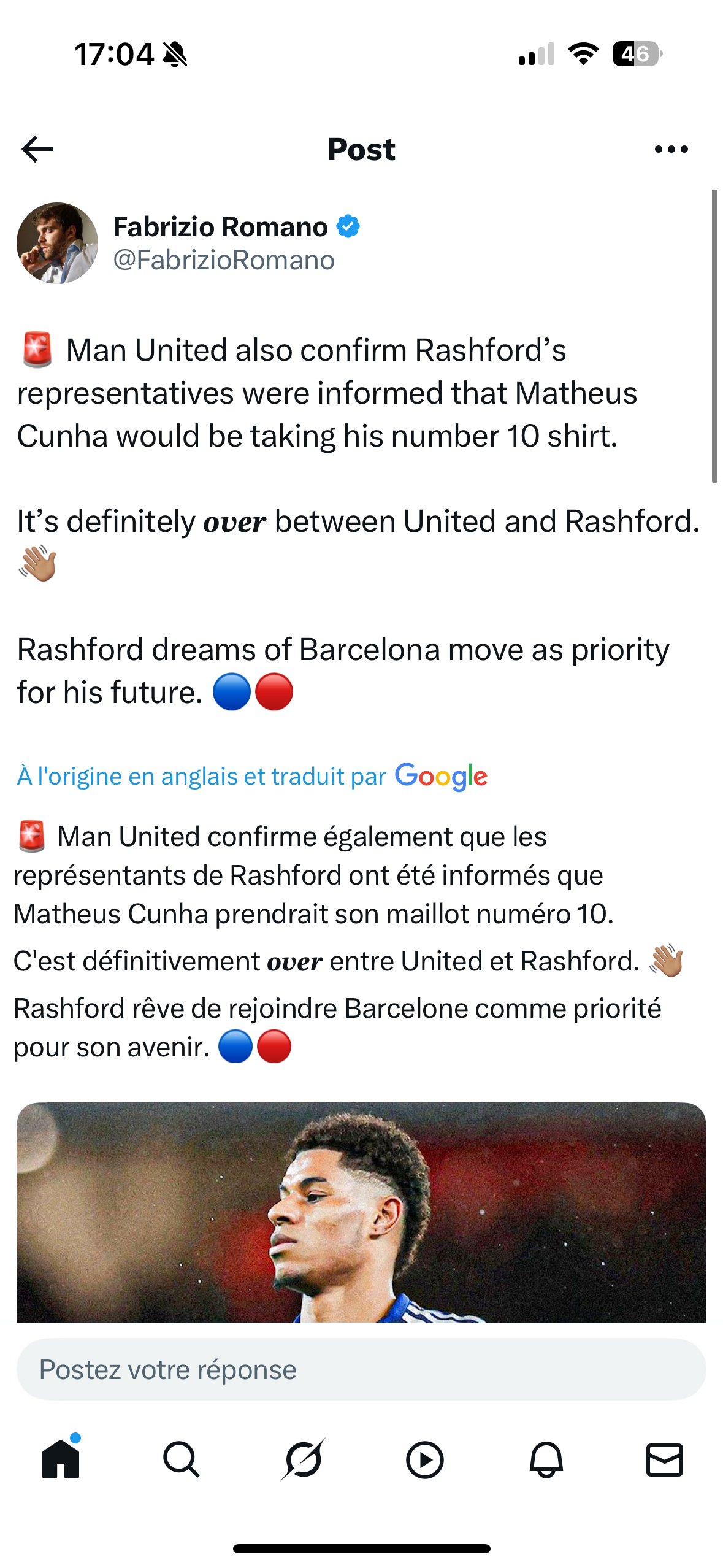This screenshot has width=723, height=1568.
Task: Tap the Google translation origin link
Action: (252, 777)
